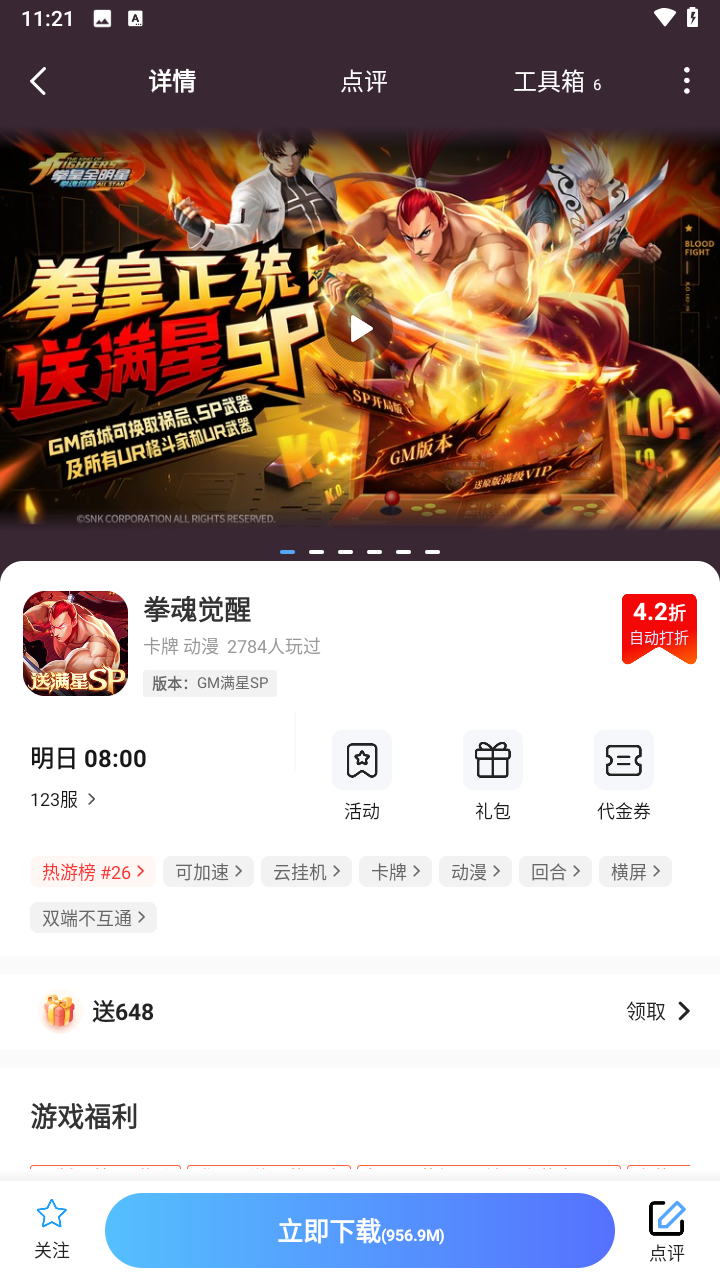Open the 双端不互通 tag chip
This screenshot has height=1280, width=720.
click(93, 918)
